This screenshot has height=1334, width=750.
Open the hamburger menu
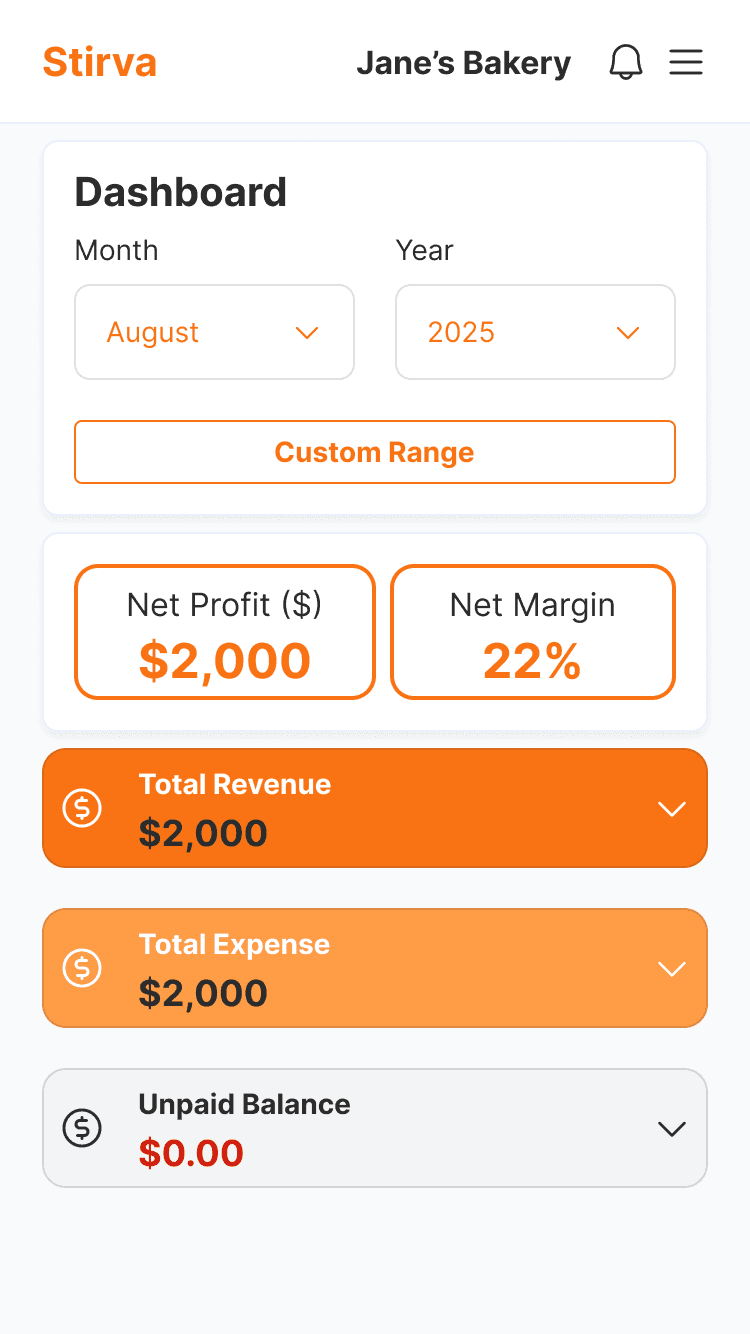(686, 62)
